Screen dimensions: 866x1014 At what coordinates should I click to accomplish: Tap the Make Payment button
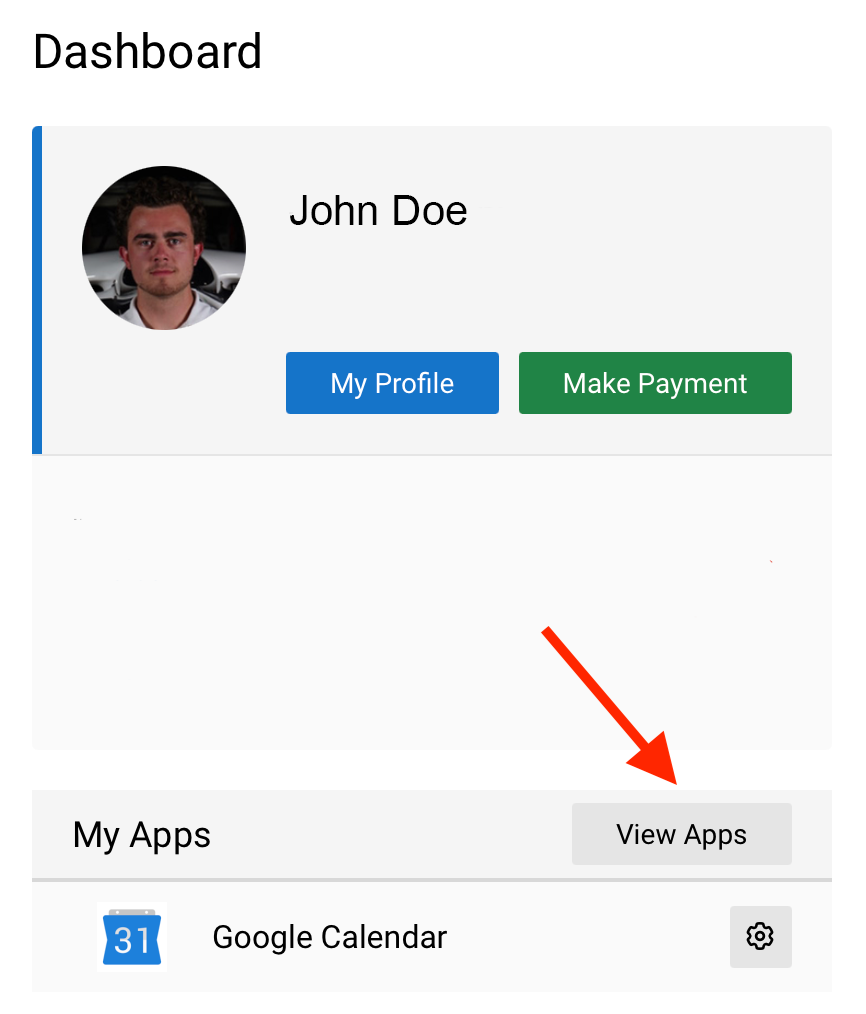[655, 383]
